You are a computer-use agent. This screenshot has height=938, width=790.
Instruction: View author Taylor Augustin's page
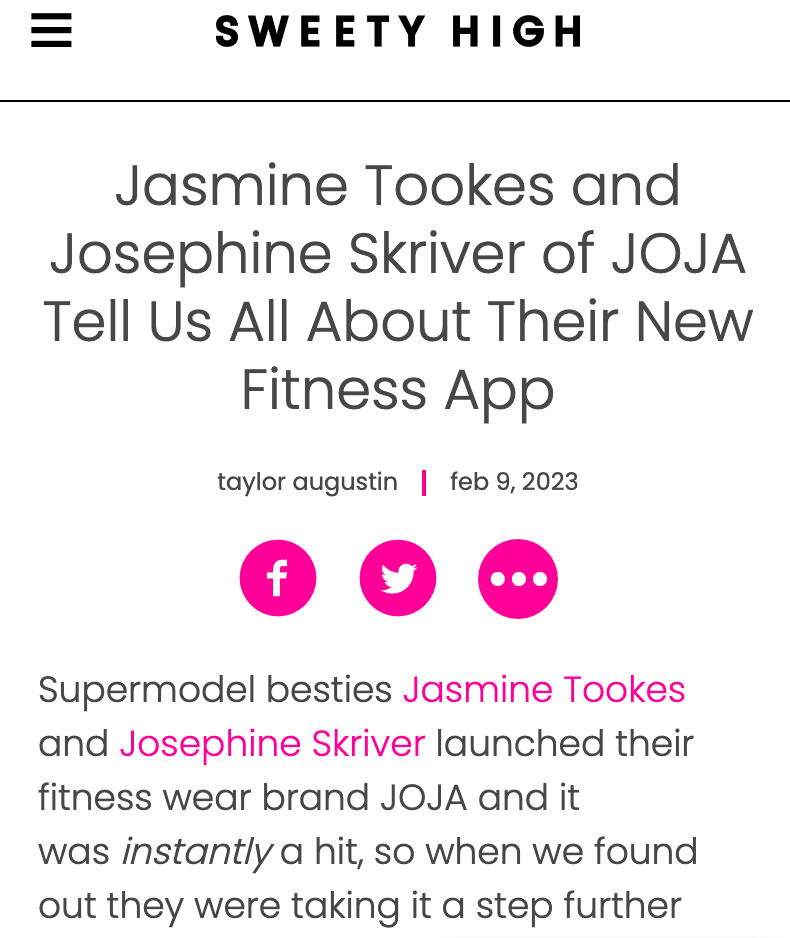pyautogui.click(x=307, y=482)
